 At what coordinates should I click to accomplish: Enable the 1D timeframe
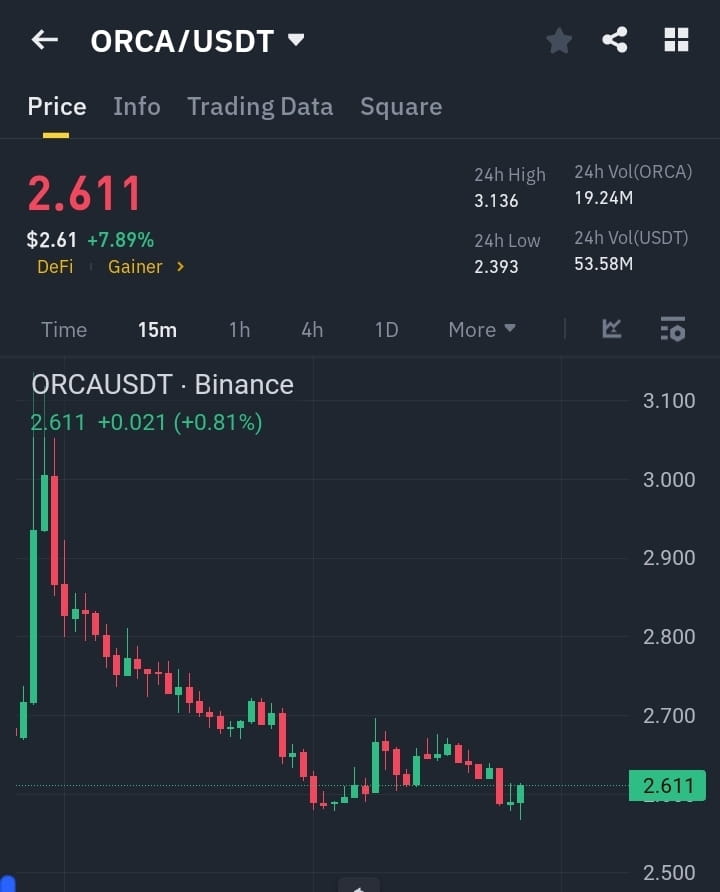coord(386,329)
